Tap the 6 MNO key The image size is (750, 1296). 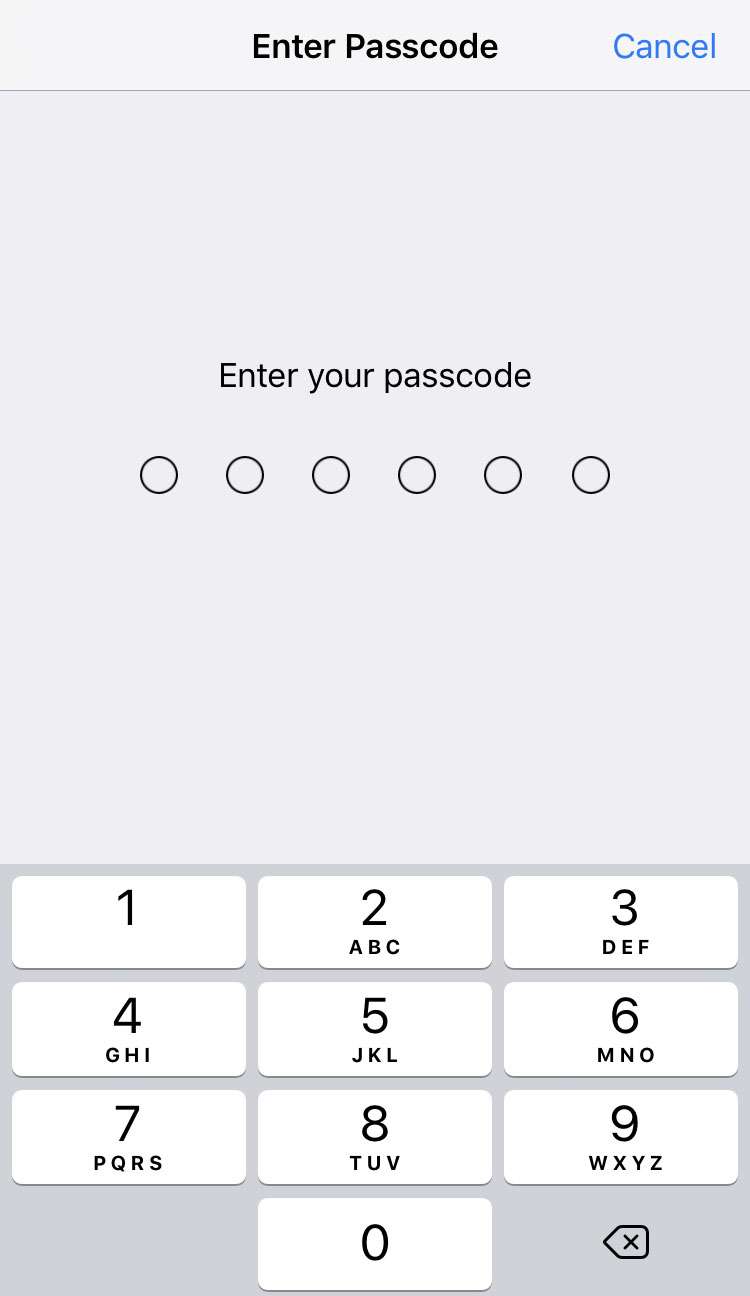coord(621,1029)
